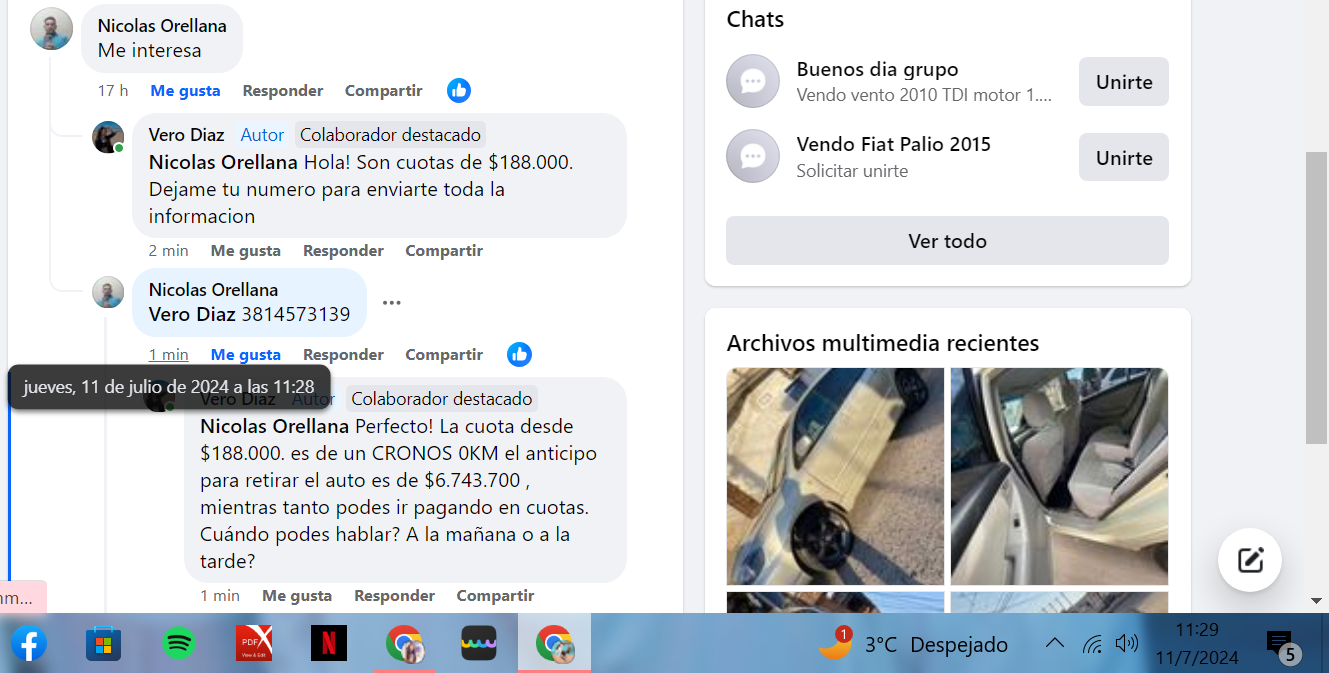Launch Netflix from the taskbar
The width and height of the screenshot is (1329, 673).
329,643
